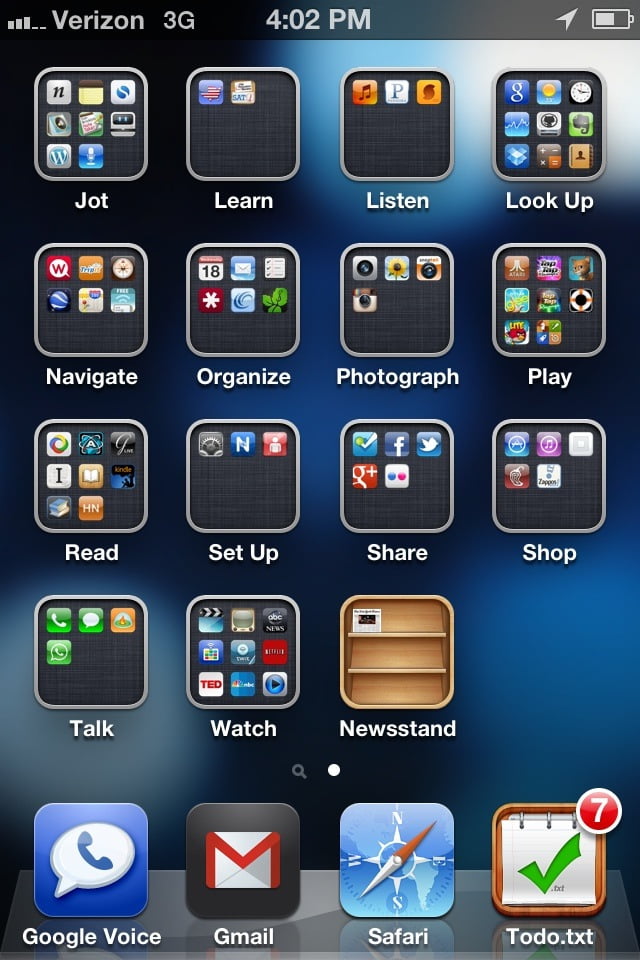The image size is (640, 960).
Task: Open the Navigate folder
Action: (91, 300)
